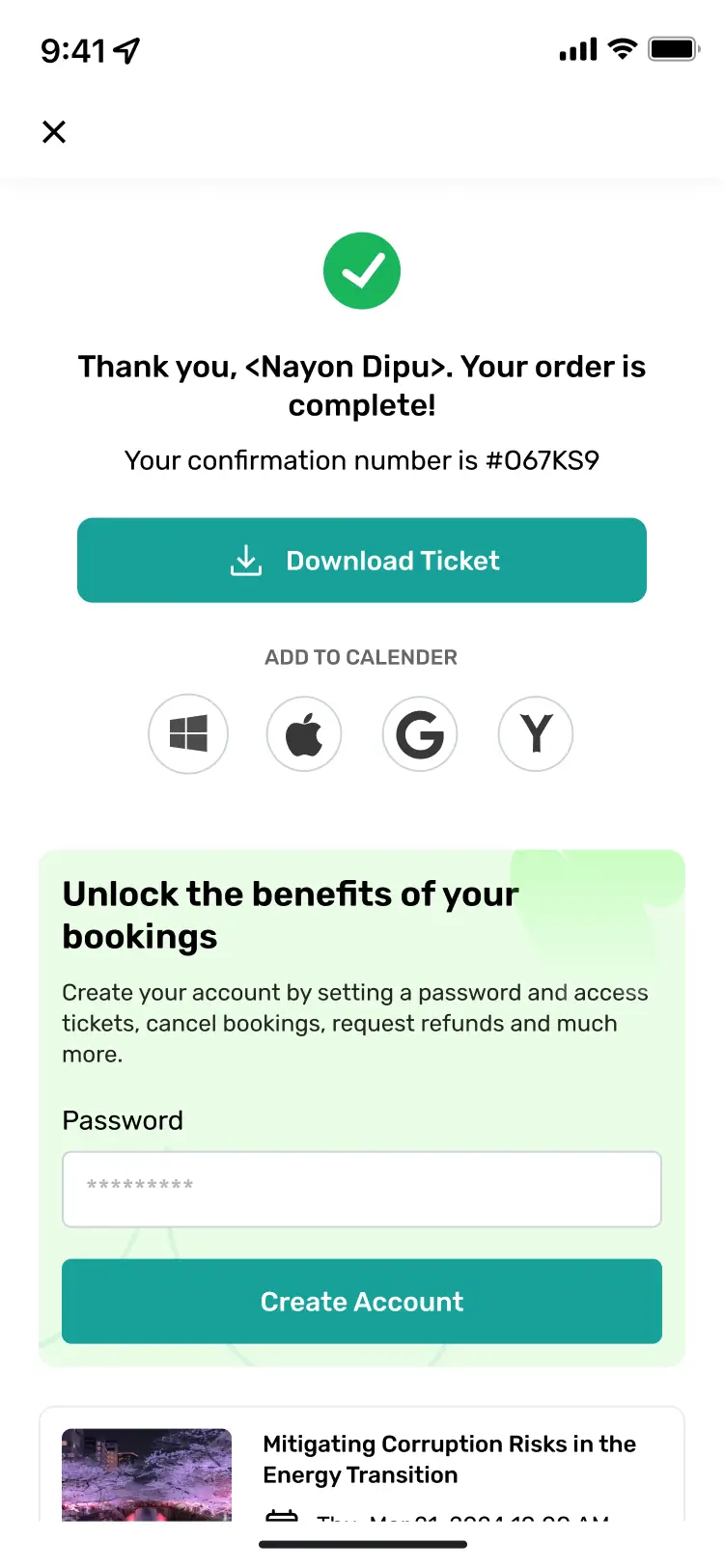Download the ticket
This screenshot has width=724, height=1568.
coord(362,561)
